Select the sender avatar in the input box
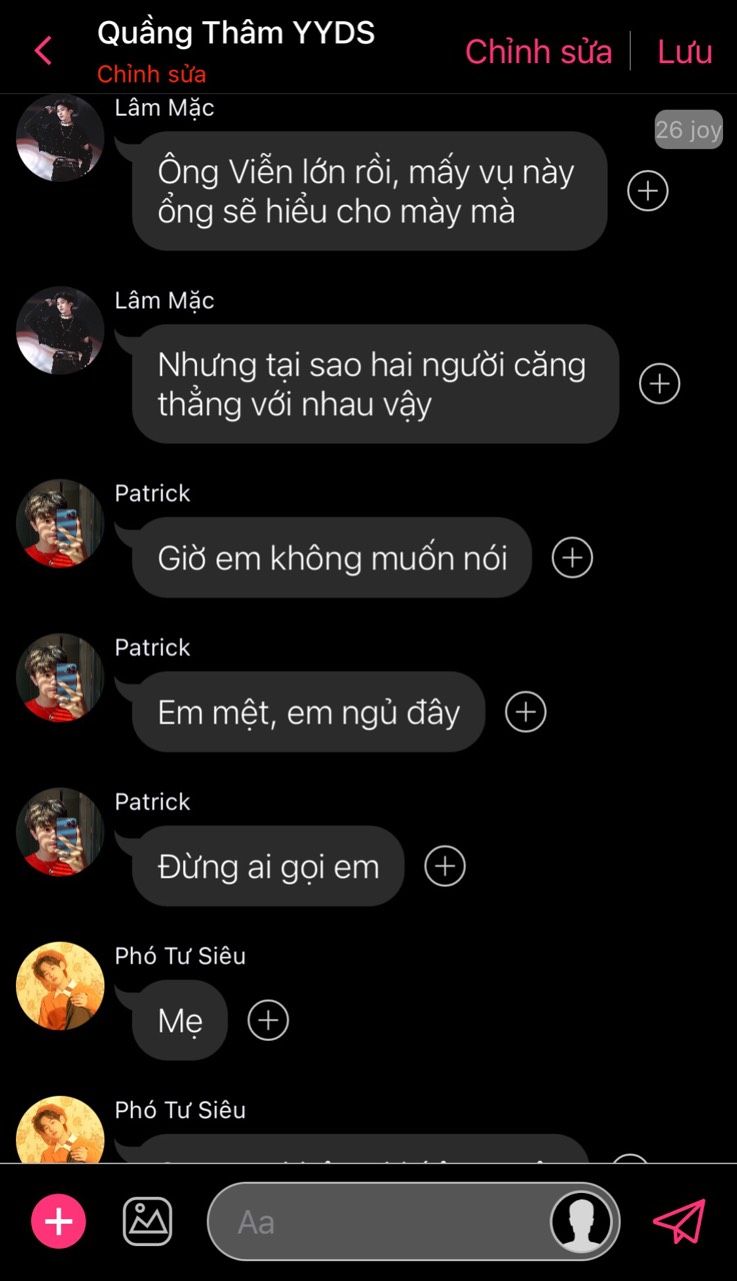The width and height of the screenshot is (737, 1281). coord(582,1221)
